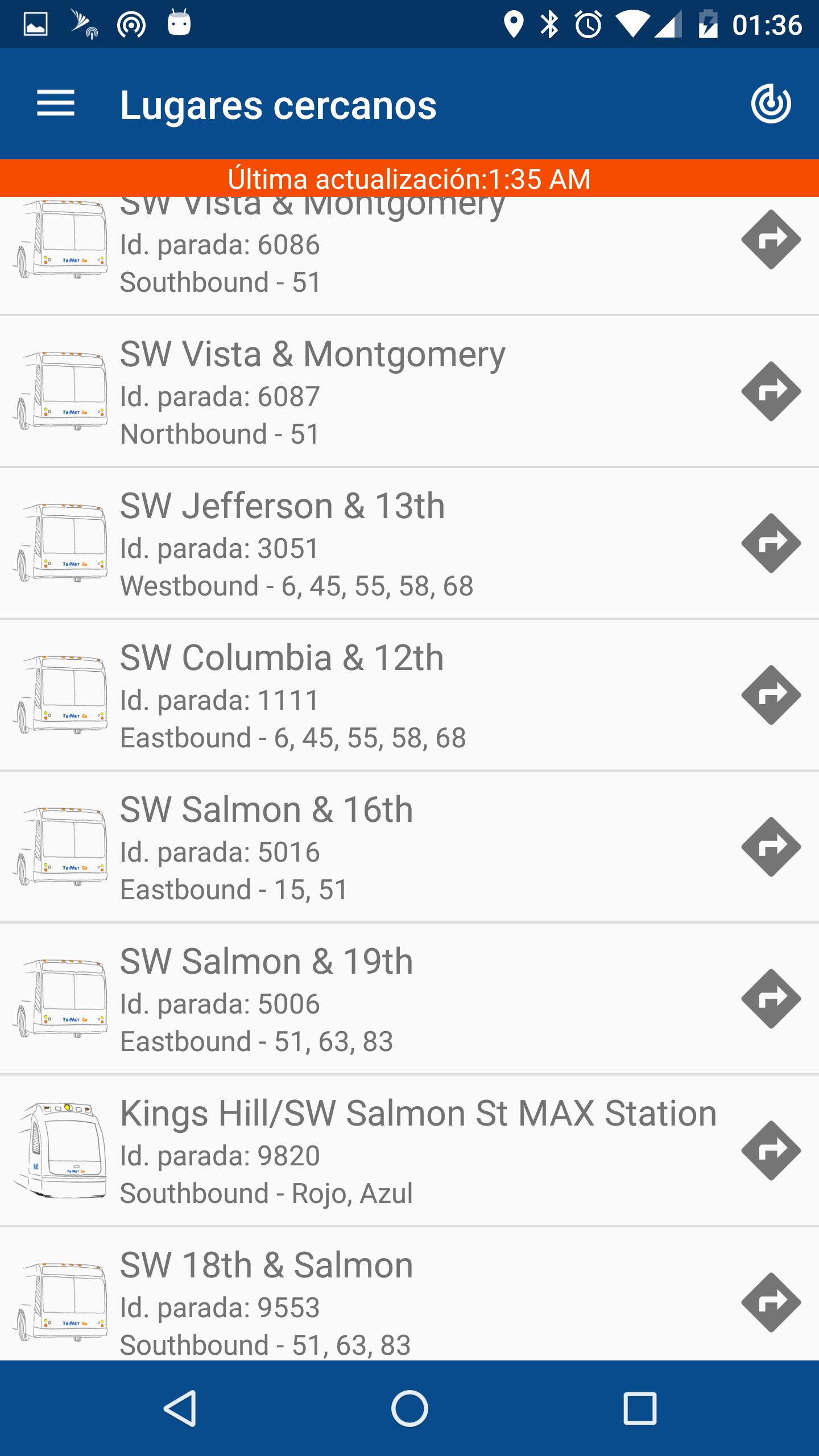Get directions to SW Salmon & 16th

(771, 847)
